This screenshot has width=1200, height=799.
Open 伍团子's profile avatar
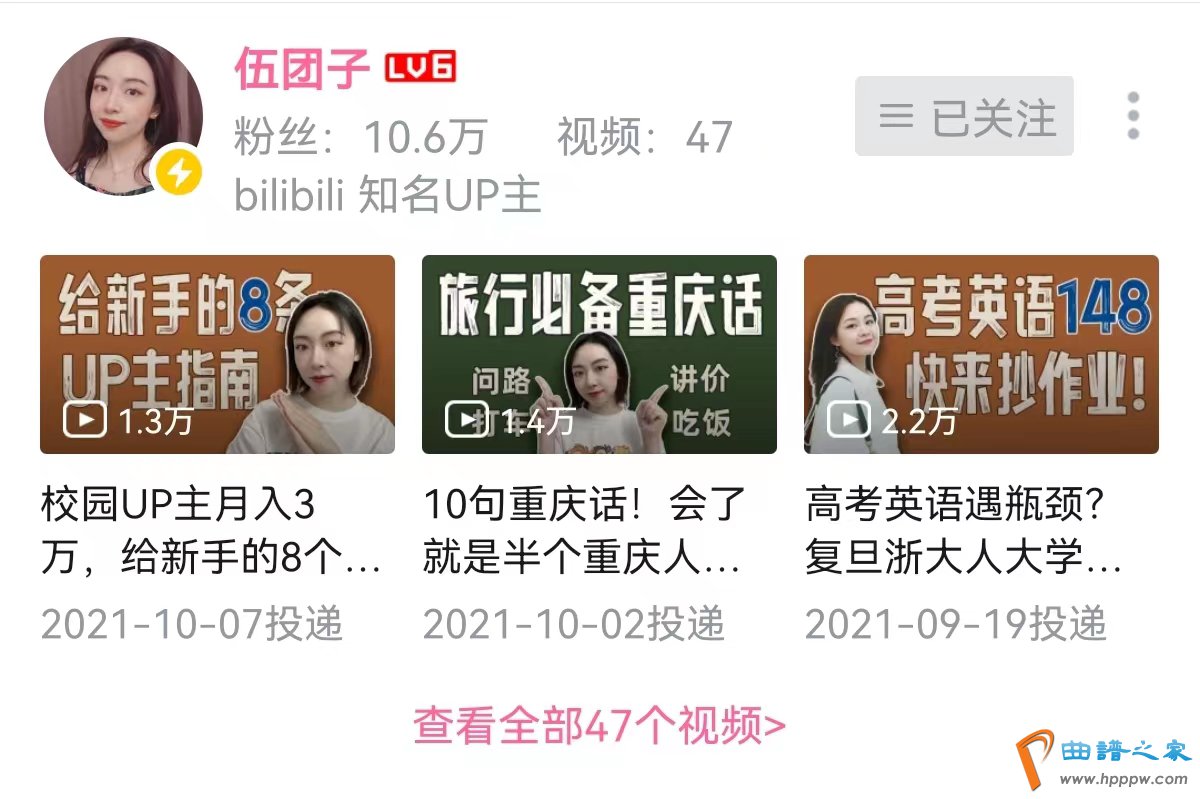click(x=123, y=117)
